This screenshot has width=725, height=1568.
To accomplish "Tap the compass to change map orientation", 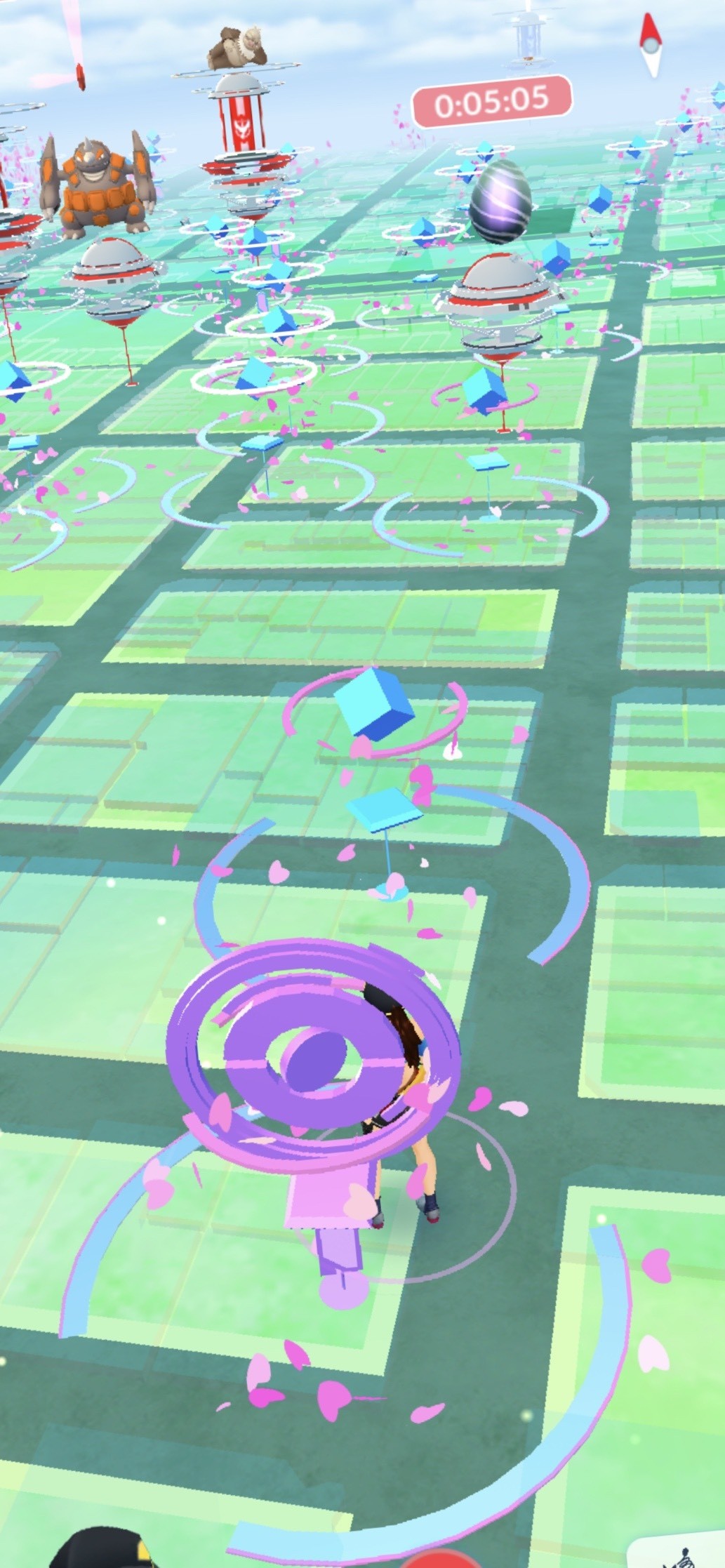I will [x=653, y=44].
